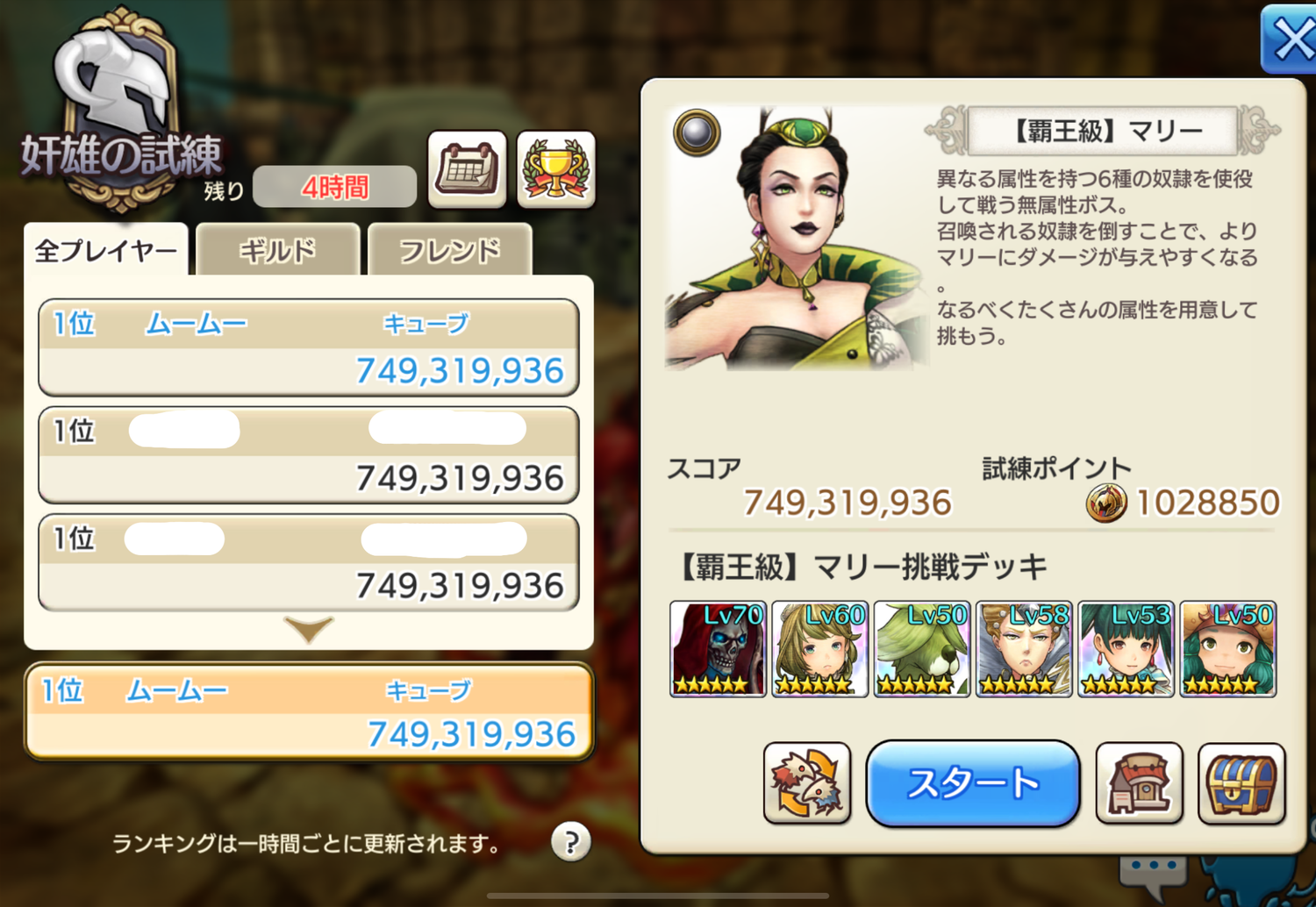This screenshot has height=907, width=1316.
Task: Tap the スタート button to begin
Action: click(x=972, y=783)
